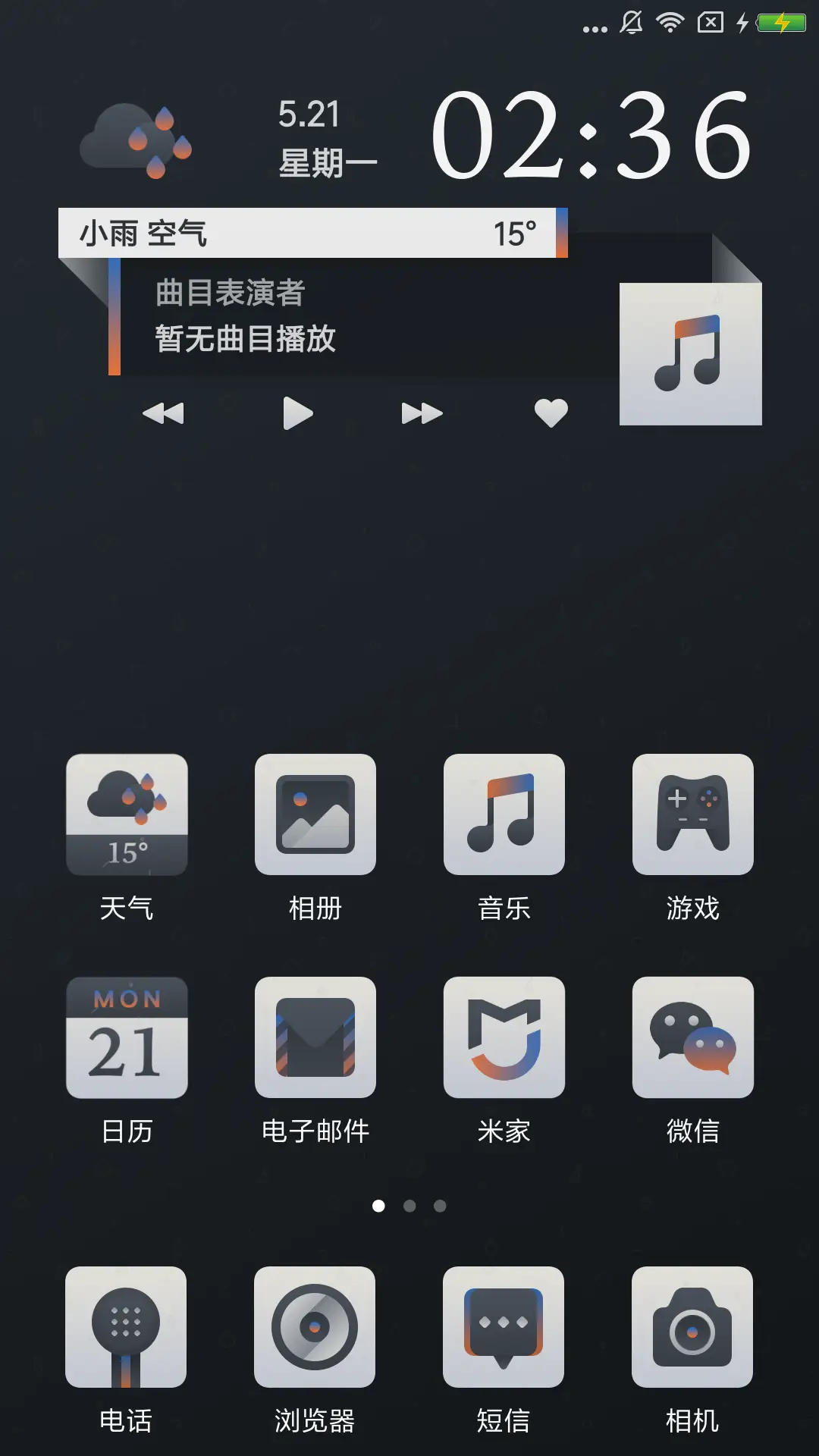This screenshot has width=819, height=1456.
Task: Launch the 米家 Mi Home app
Action: tap(504, 1039)
